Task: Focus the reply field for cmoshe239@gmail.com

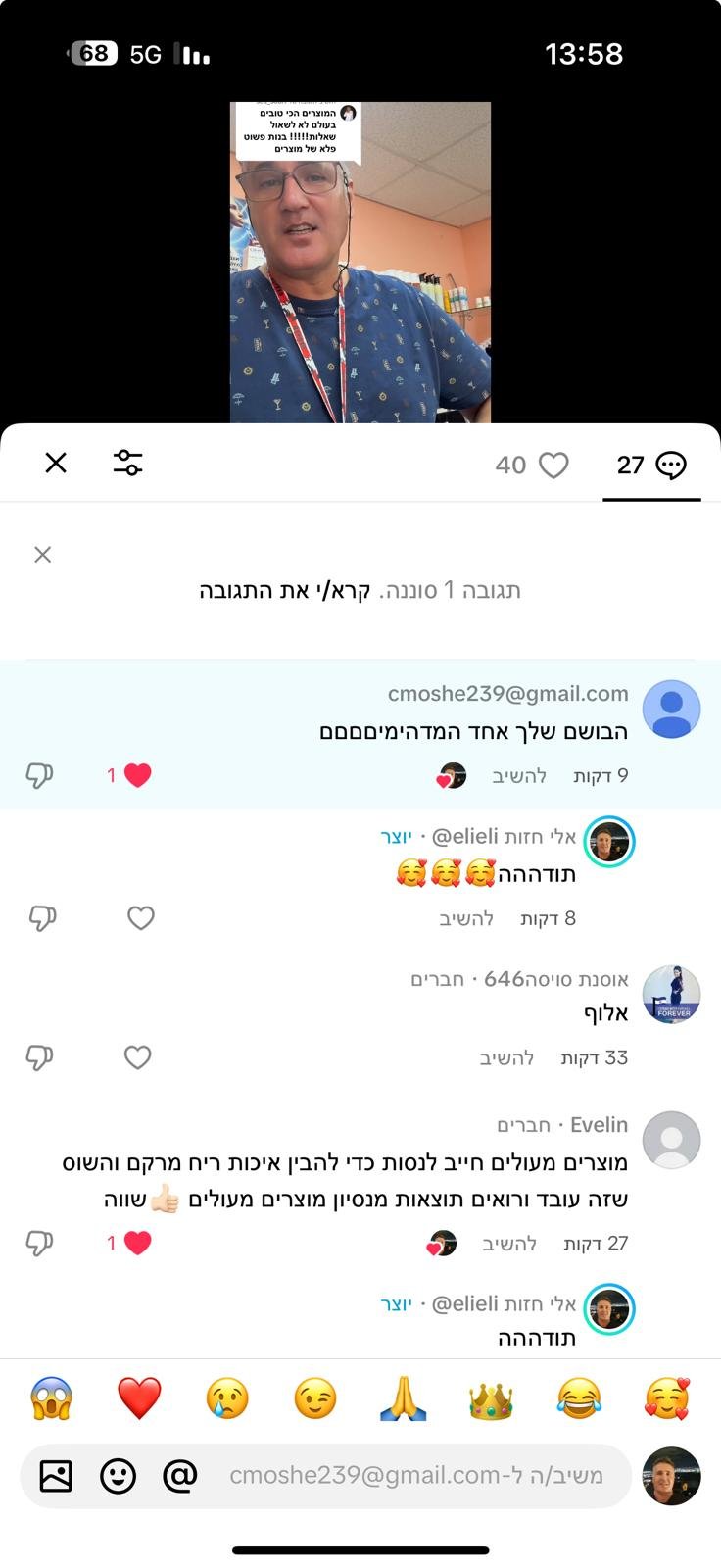Action: point(416,1475)
